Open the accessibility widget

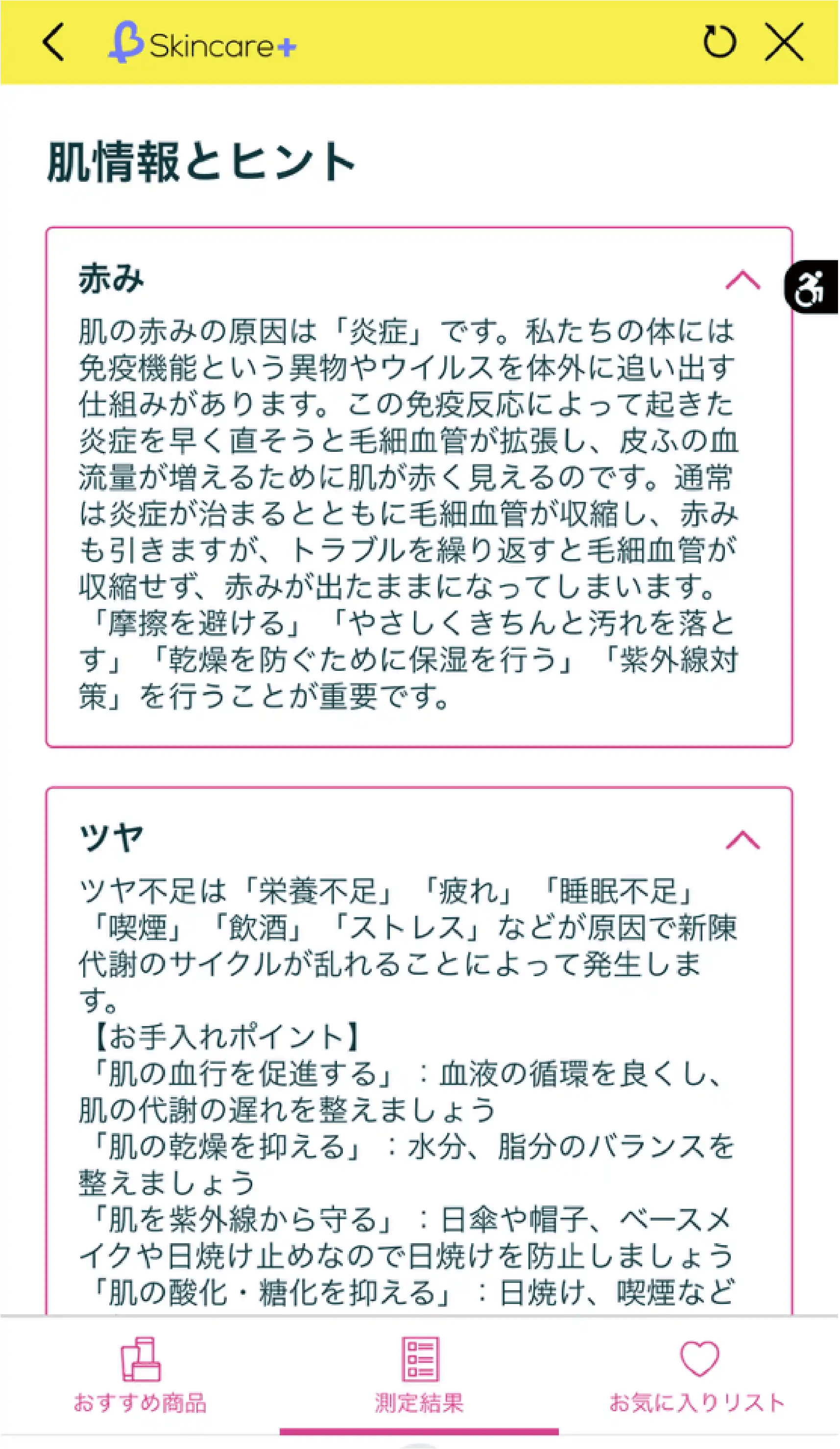(811, 288)
